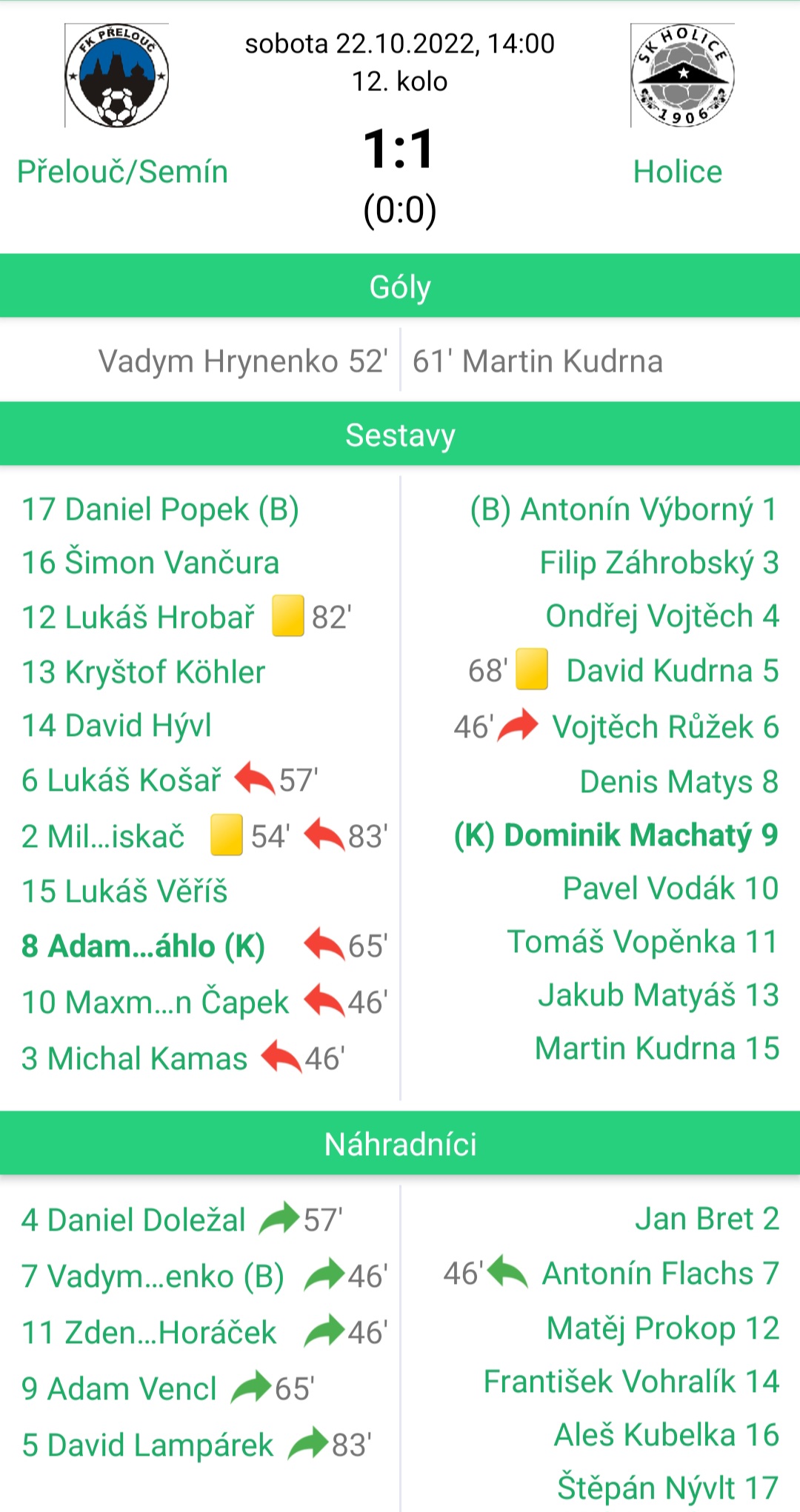View captain Dominik Machatý's profile
The width and height of the screenshot is (800, 1512).
tap(616, 835)
